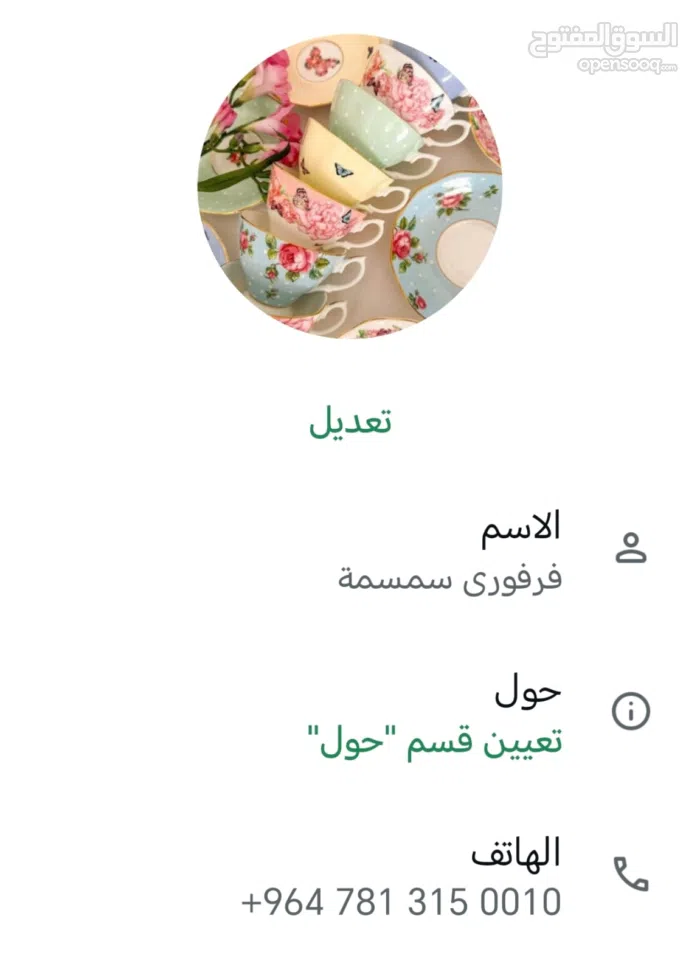Tap the green تعديل edit link
Viewport: 700px width, 972px height.
350,421
